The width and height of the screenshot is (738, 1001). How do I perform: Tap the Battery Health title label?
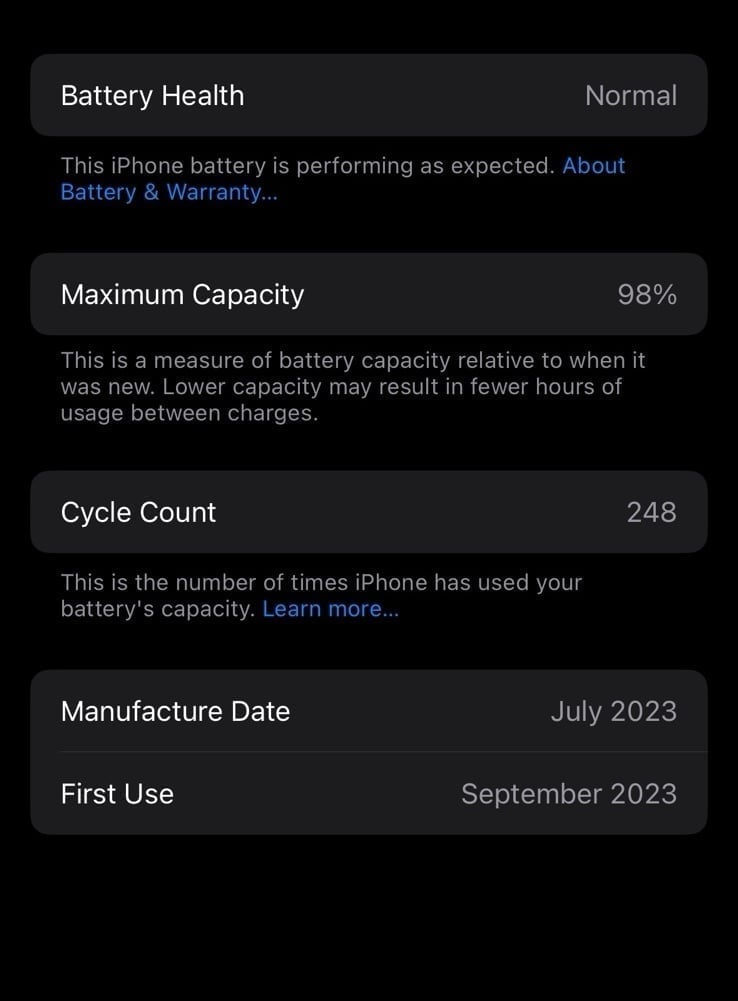(x=152, y=95)
